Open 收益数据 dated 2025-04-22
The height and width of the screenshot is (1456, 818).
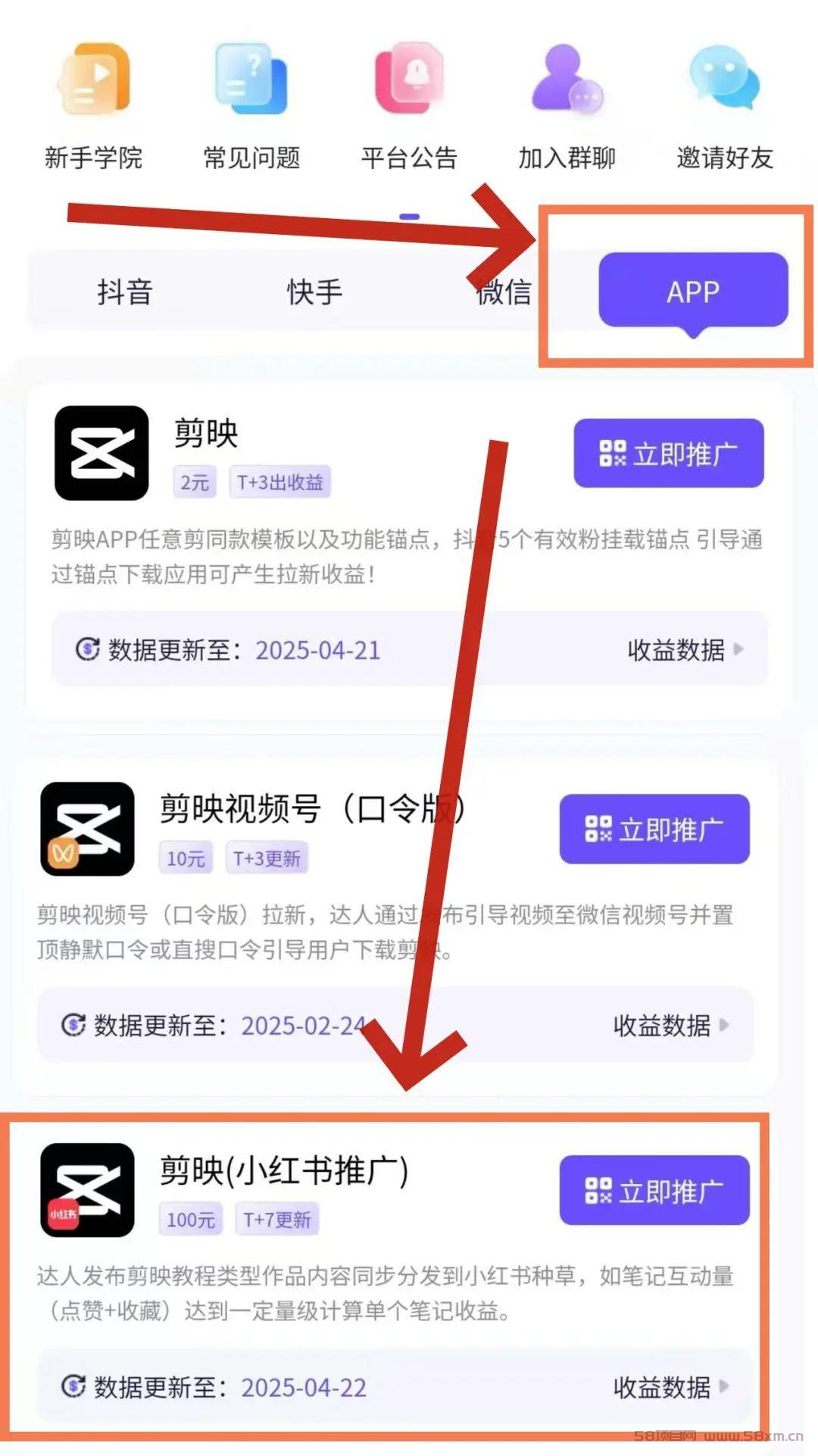(670, 1387)
